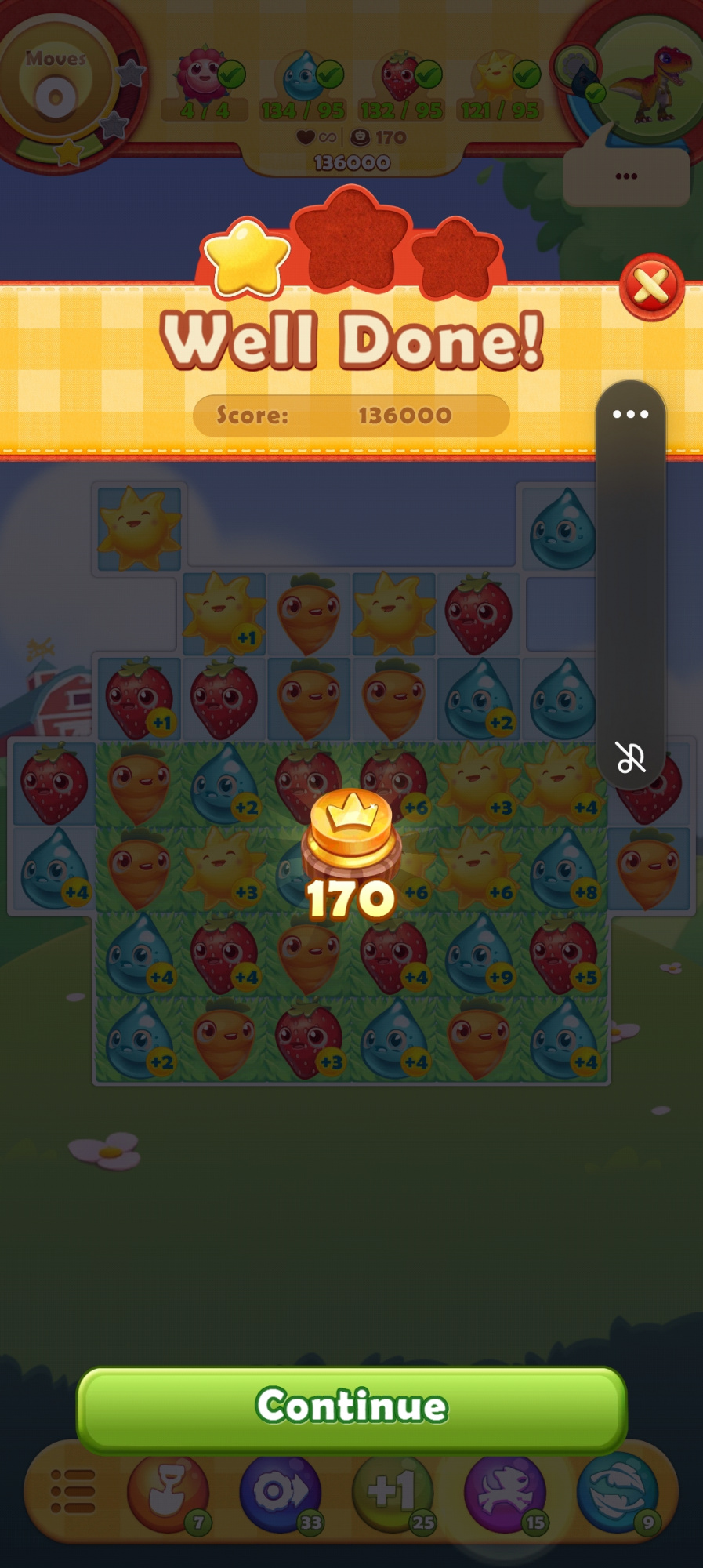Select the +1 booster with 25 left

coord(393,1492)
